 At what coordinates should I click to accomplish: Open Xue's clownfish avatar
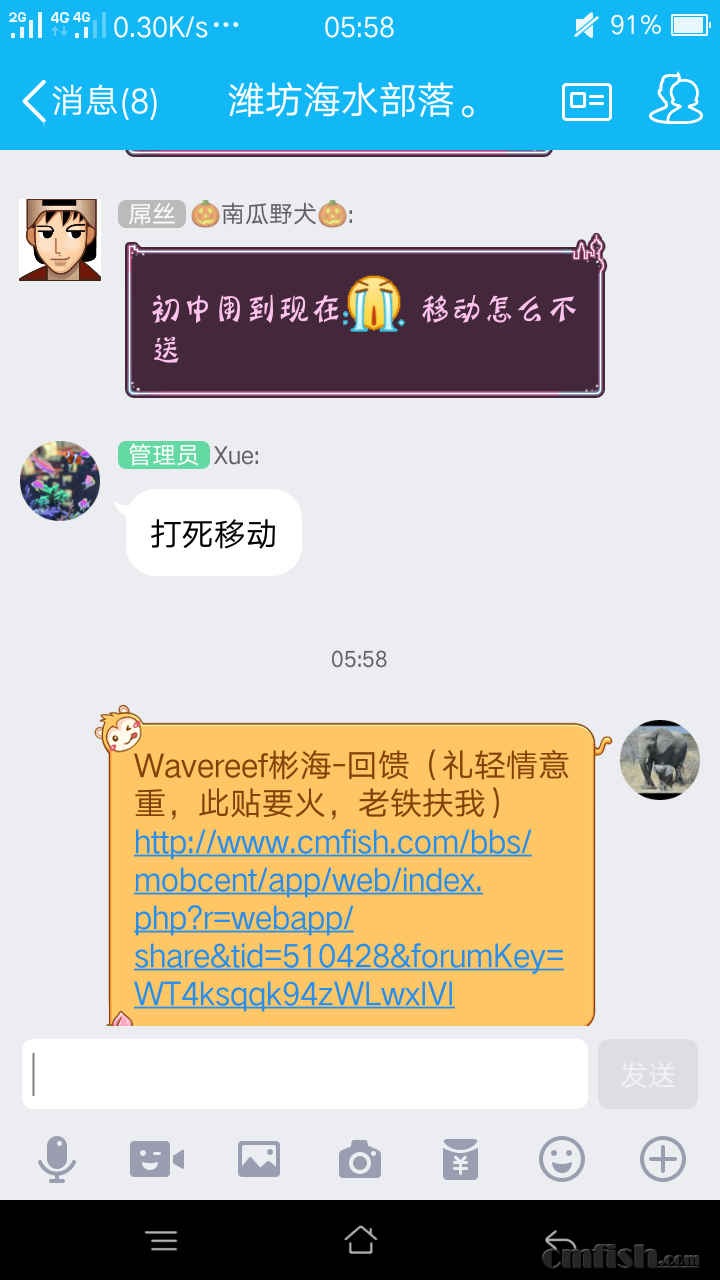(59, 480)
